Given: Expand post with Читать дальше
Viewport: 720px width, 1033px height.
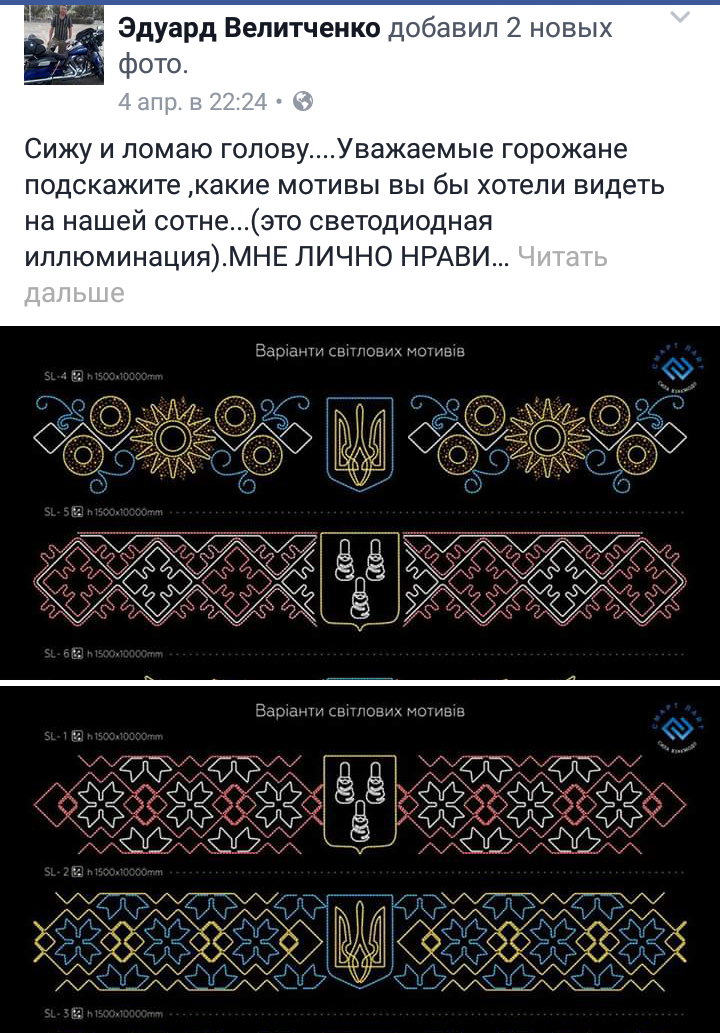Looking at the screenshot, I should click(562, 257).
